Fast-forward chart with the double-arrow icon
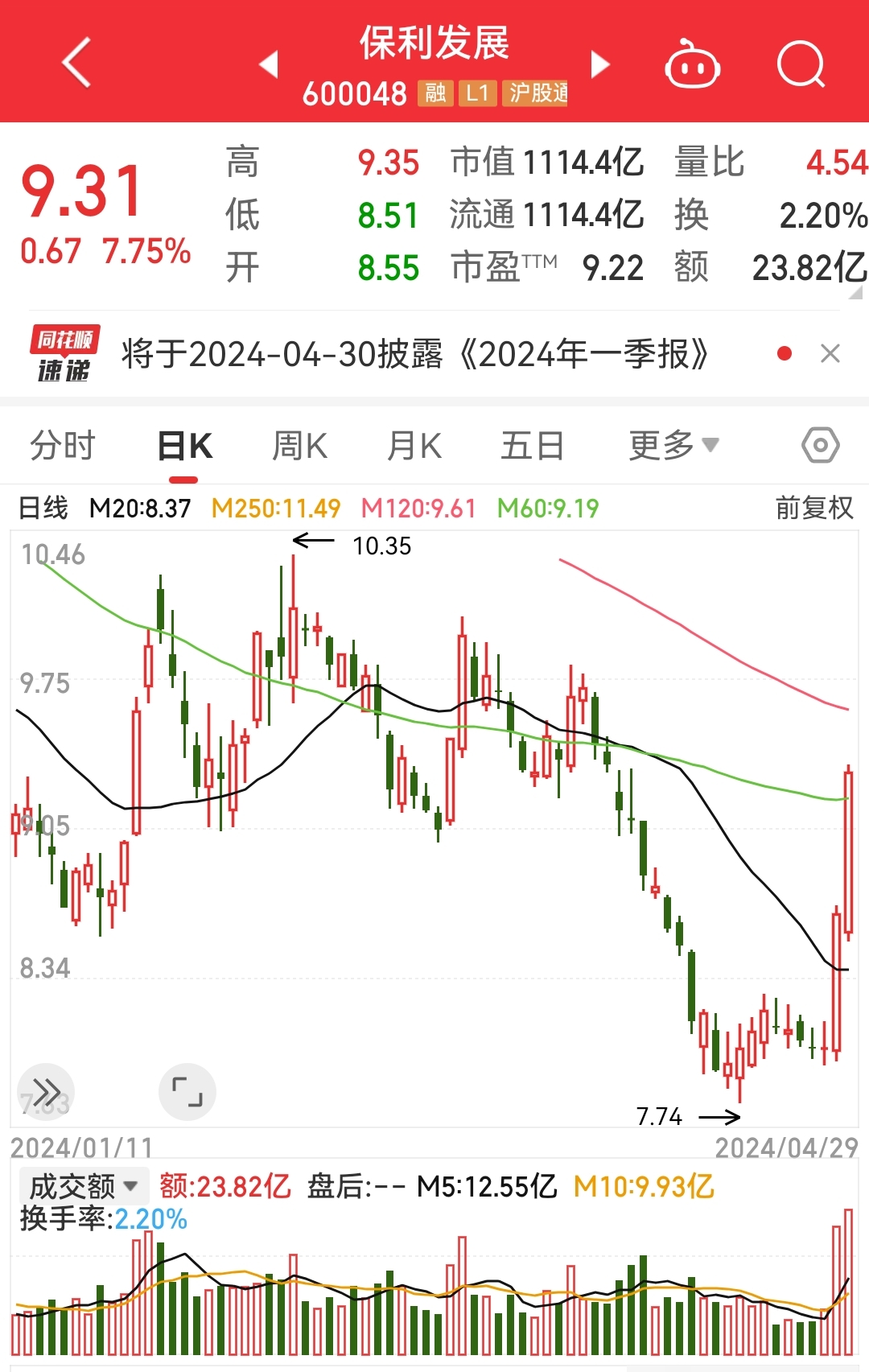Image resolution: width=869 pixels, height=1372 pixels. (x=46, y=1091)
